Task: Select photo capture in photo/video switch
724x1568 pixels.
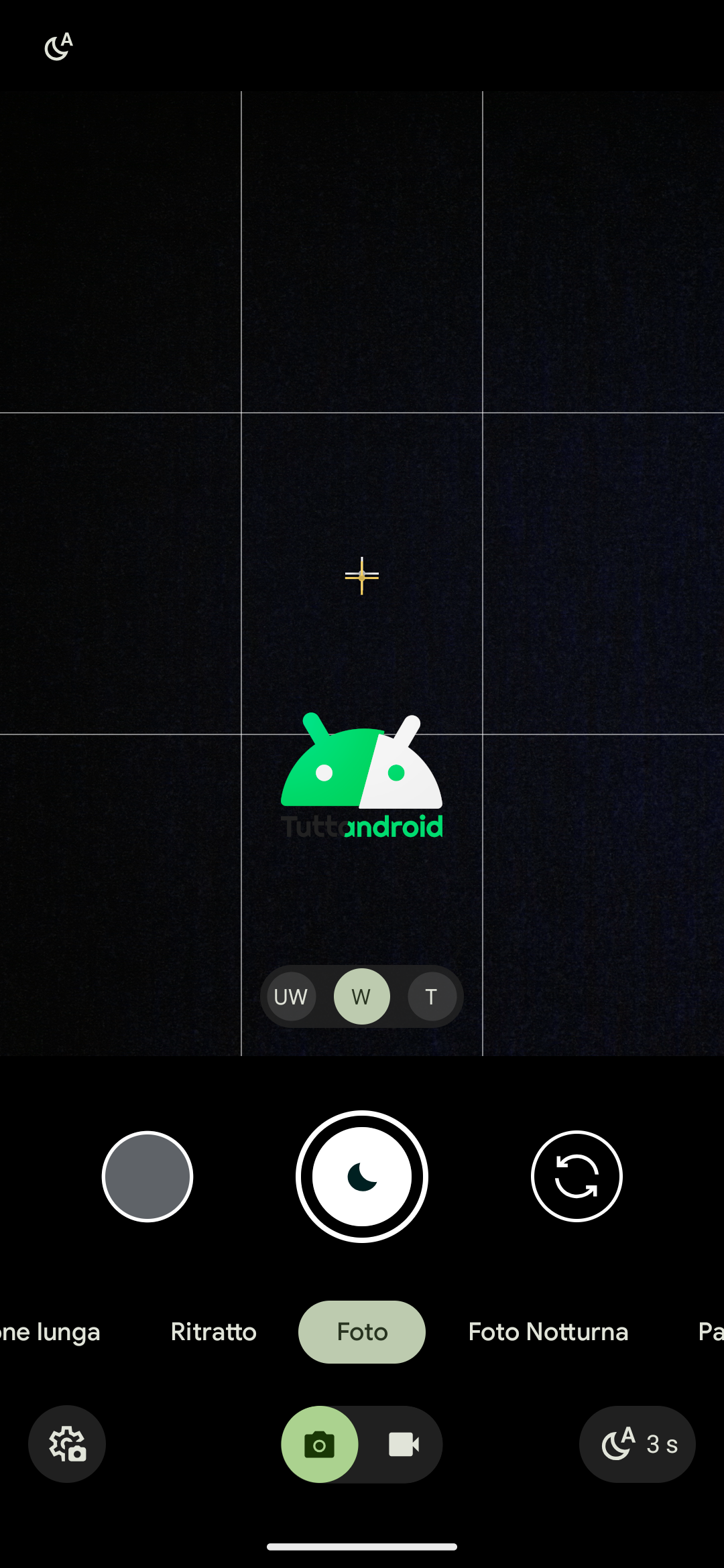Action: 320,1444
